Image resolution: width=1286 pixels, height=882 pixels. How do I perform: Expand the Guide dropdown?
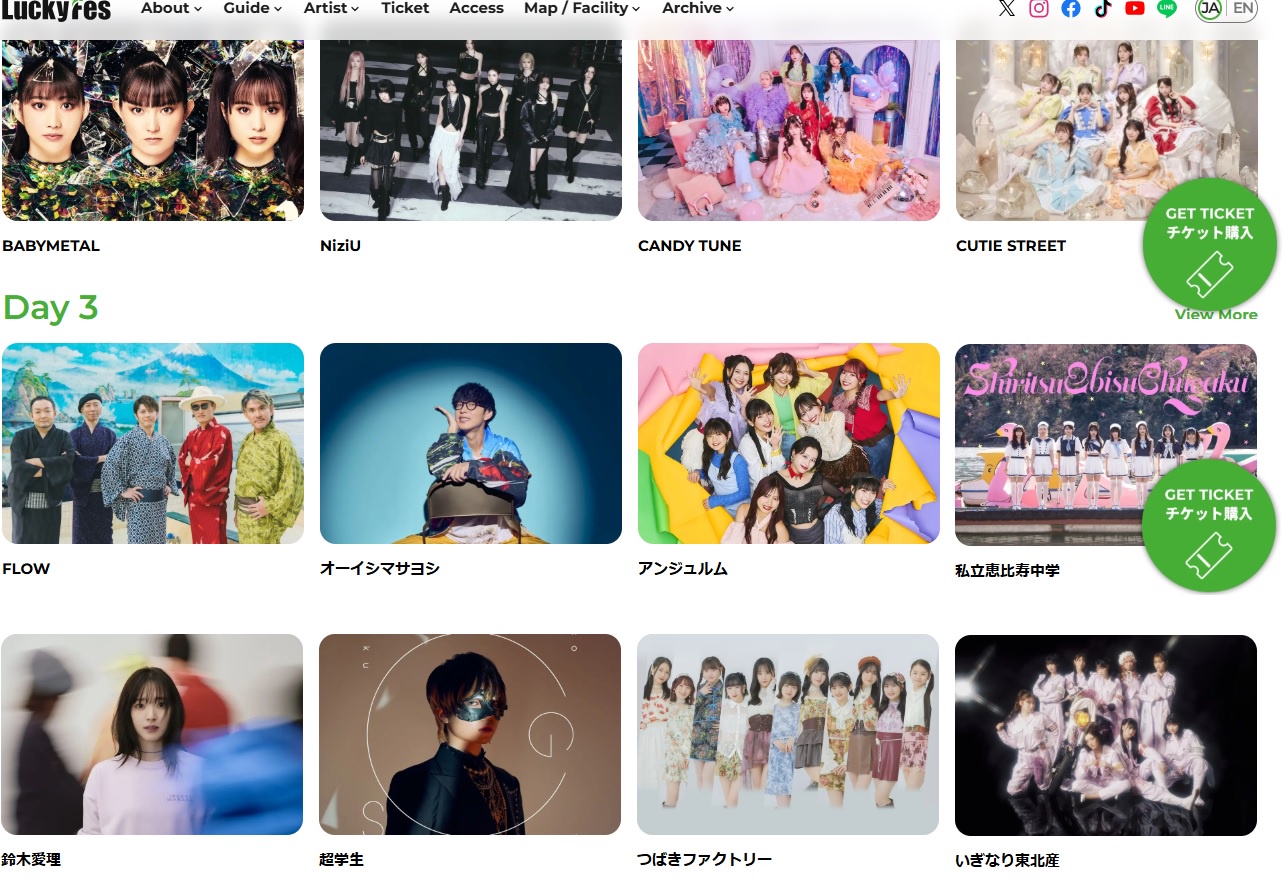(252, 8)
